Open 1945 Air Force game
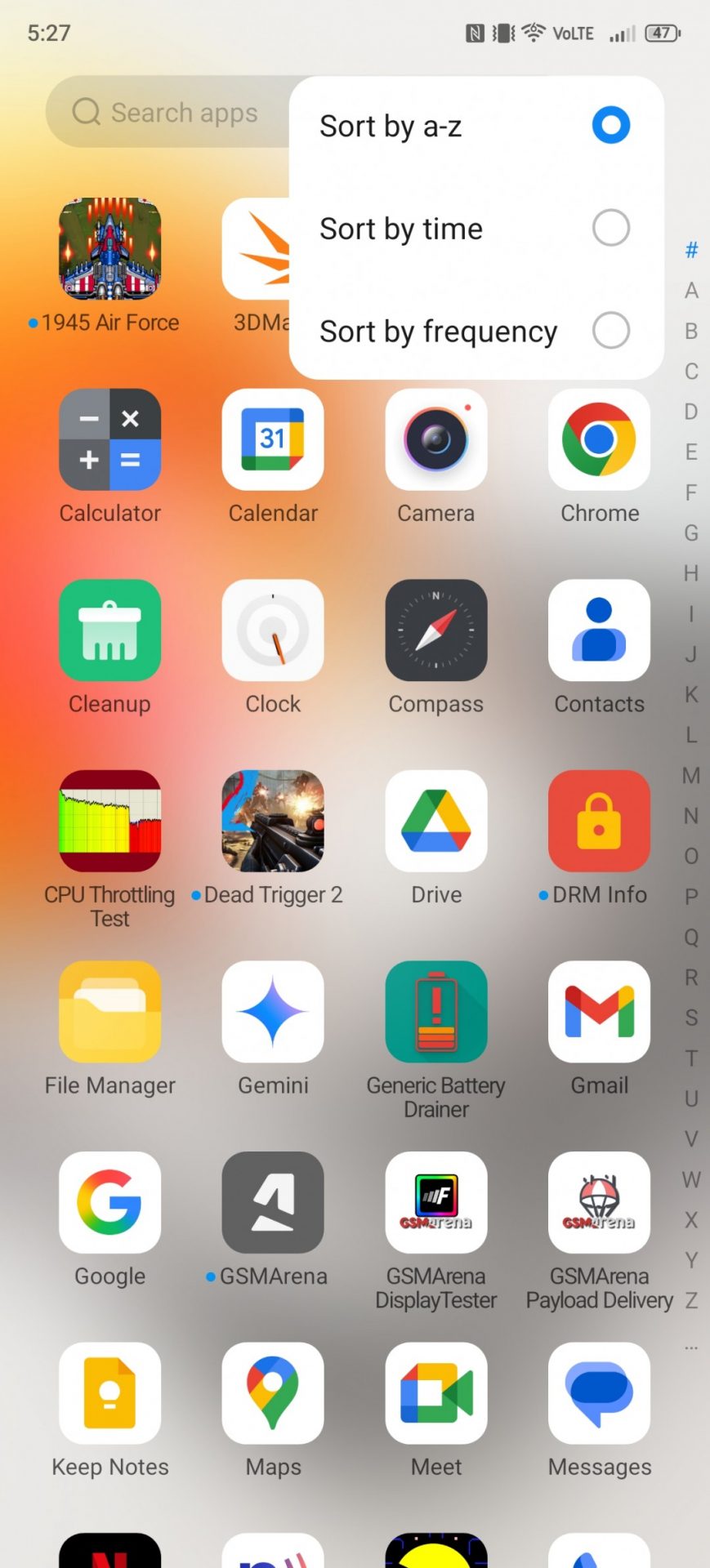 pos(109,249)
